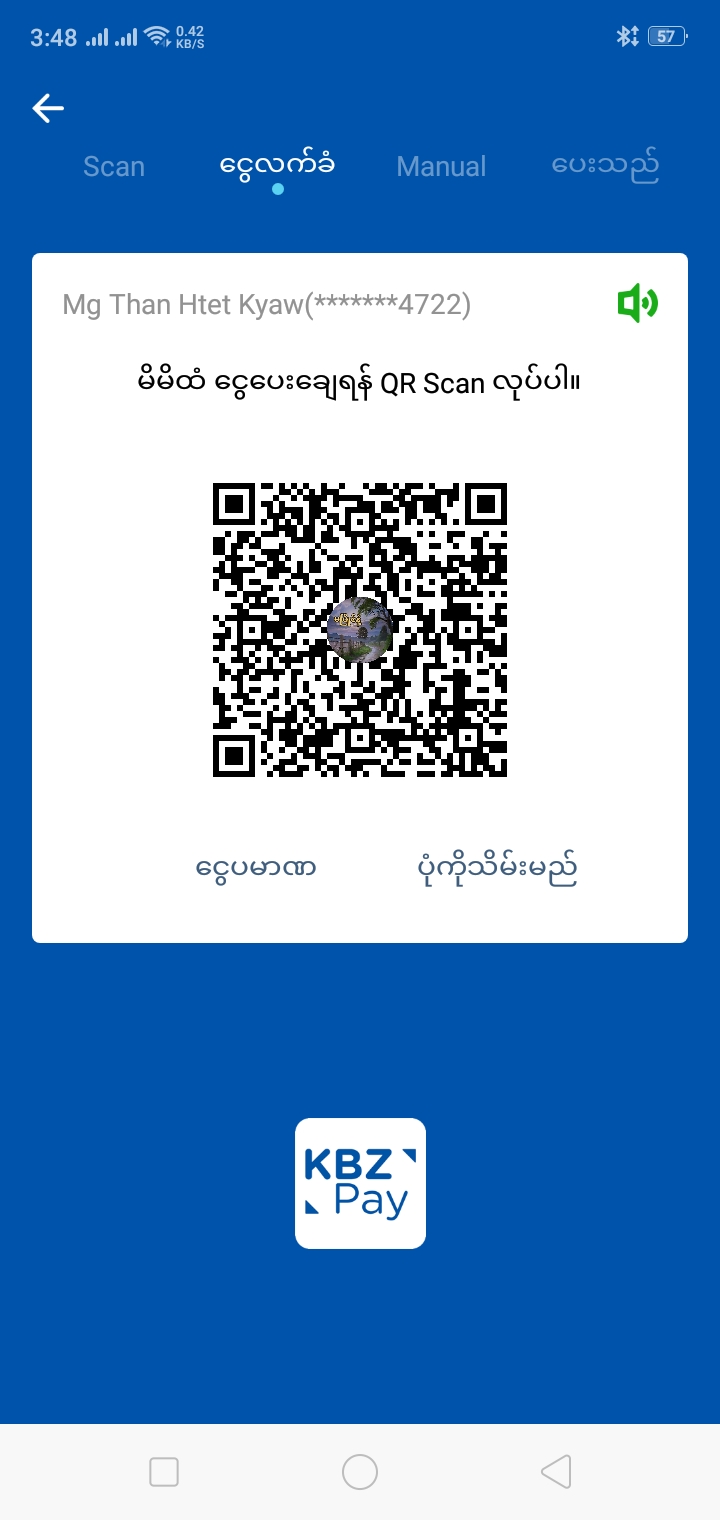
Task: Tap the system home button
Action: point(360,1472)
